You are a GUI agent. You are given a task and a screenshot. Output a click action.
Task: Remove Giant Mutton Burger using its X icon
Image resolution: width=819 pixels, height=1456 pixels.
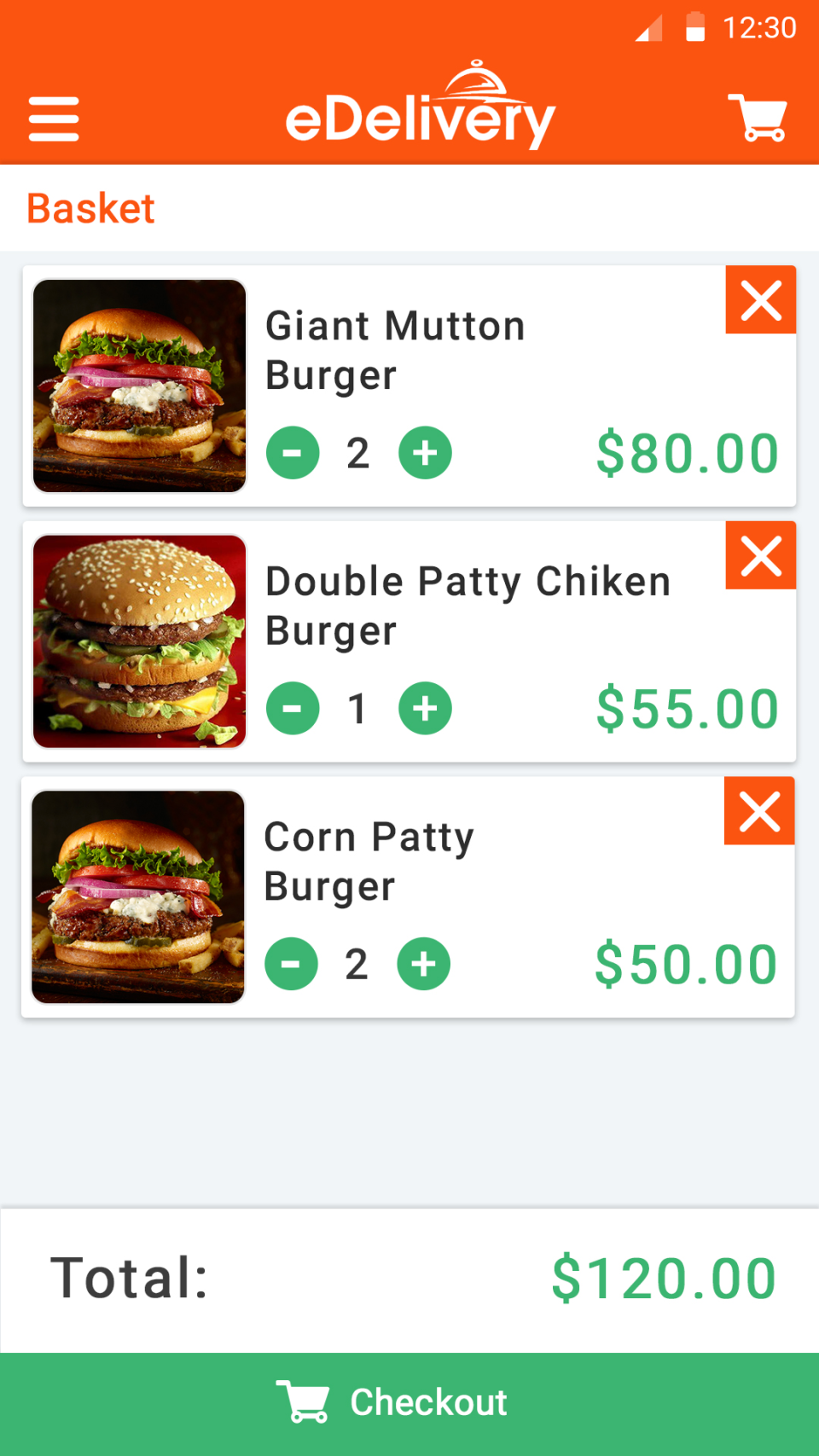[759, 299]
